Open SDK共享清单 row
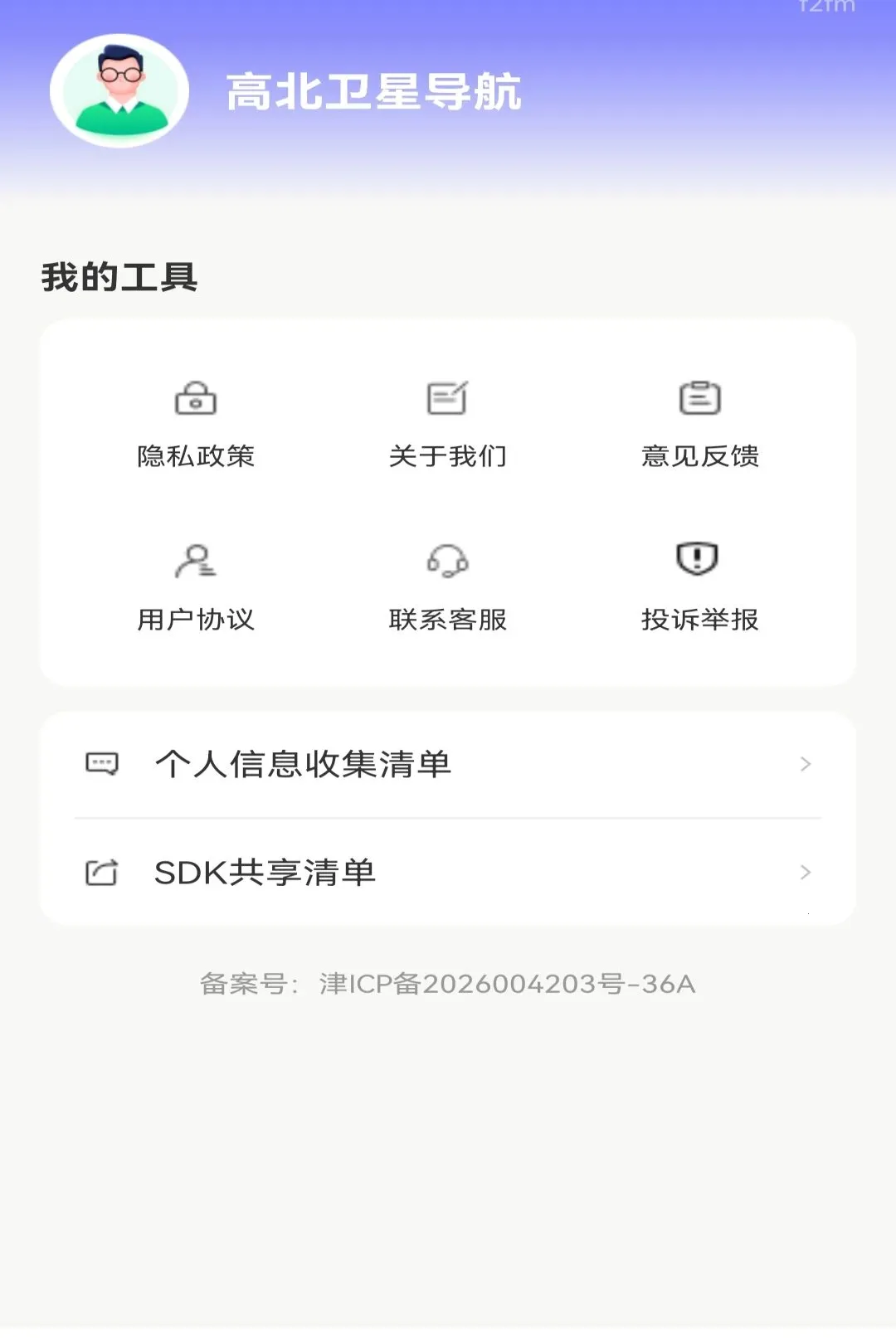Screen dimensions: 896x1338 coord(448,873)
